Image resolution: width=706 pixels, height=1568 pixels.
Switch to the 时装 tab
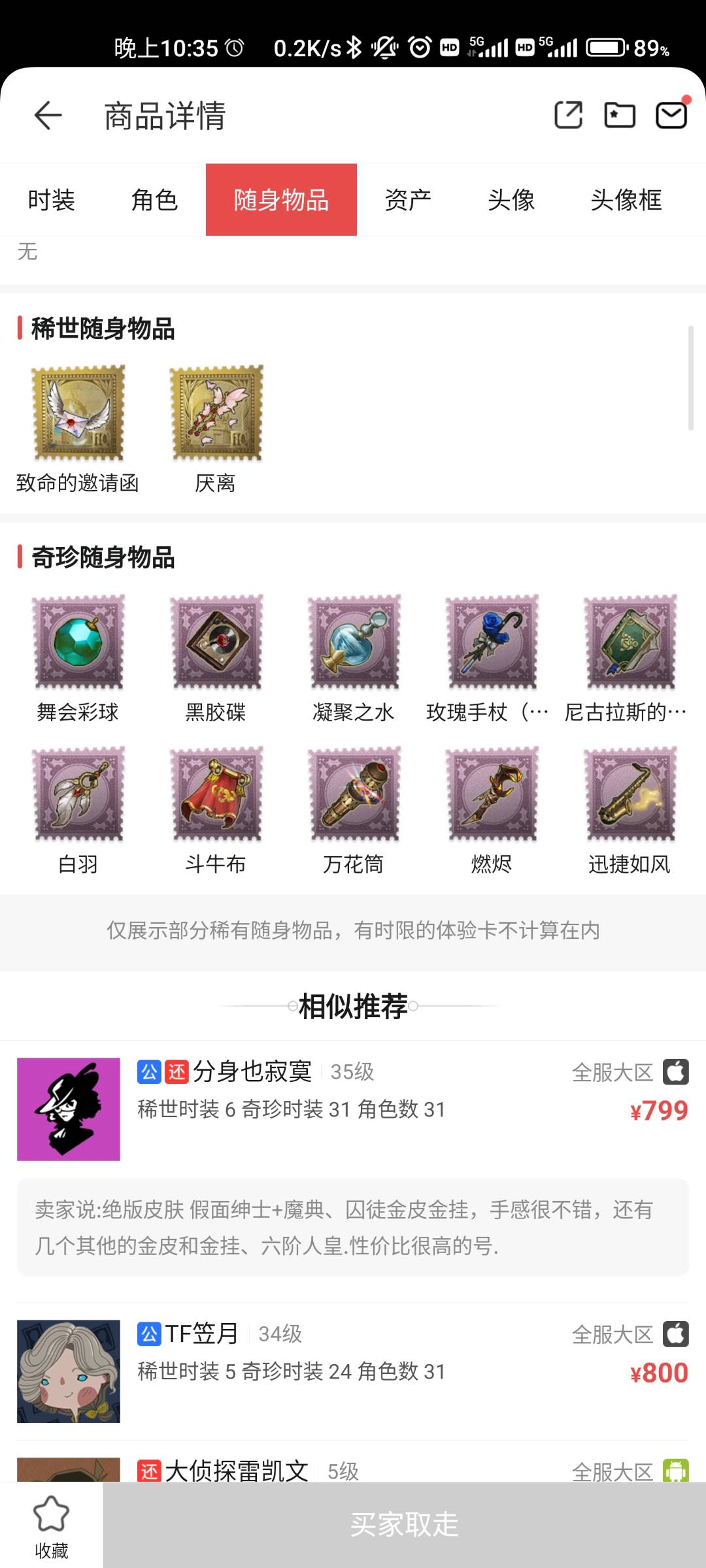pyautogui.click(x=52, y=200)
